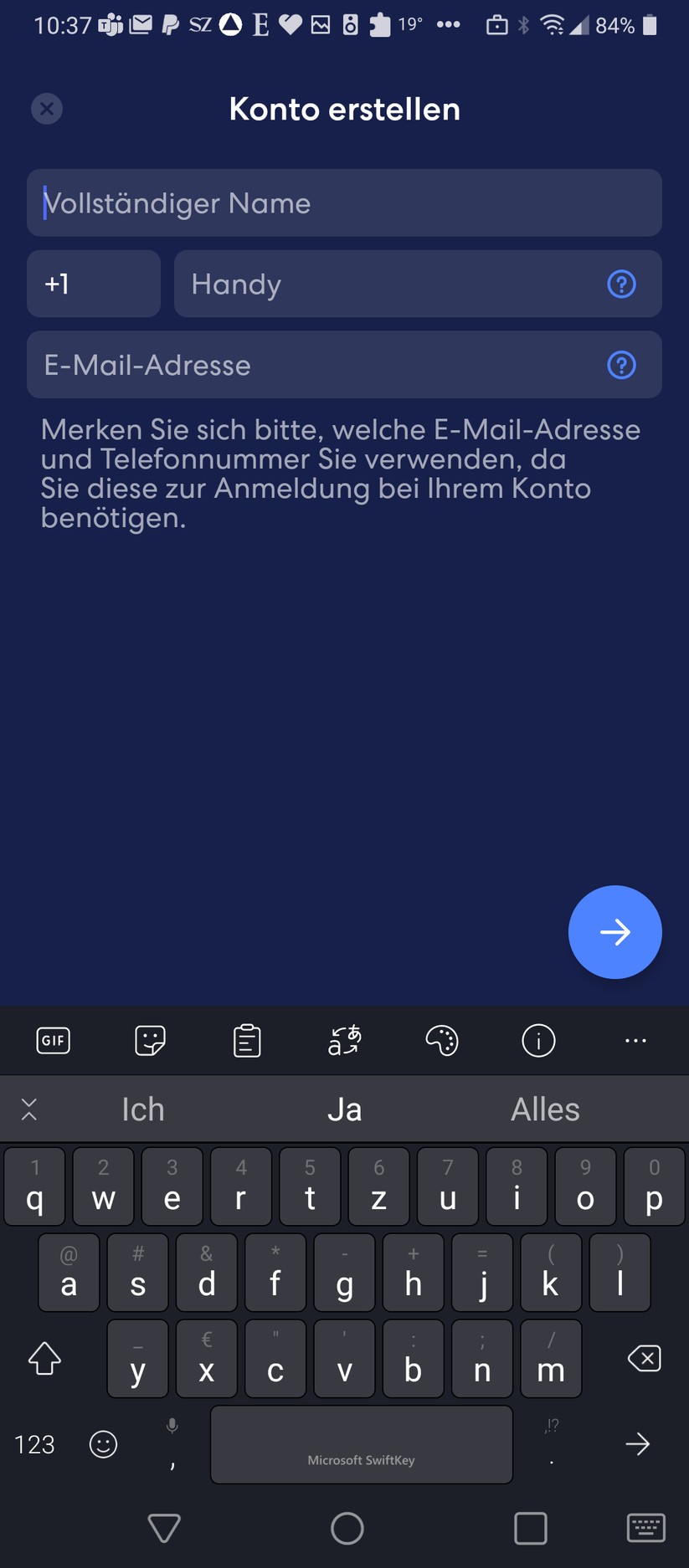Switch keyboard to number layout via 123 key
This screenshot has height=1568, width=689.
point(33,1444)
